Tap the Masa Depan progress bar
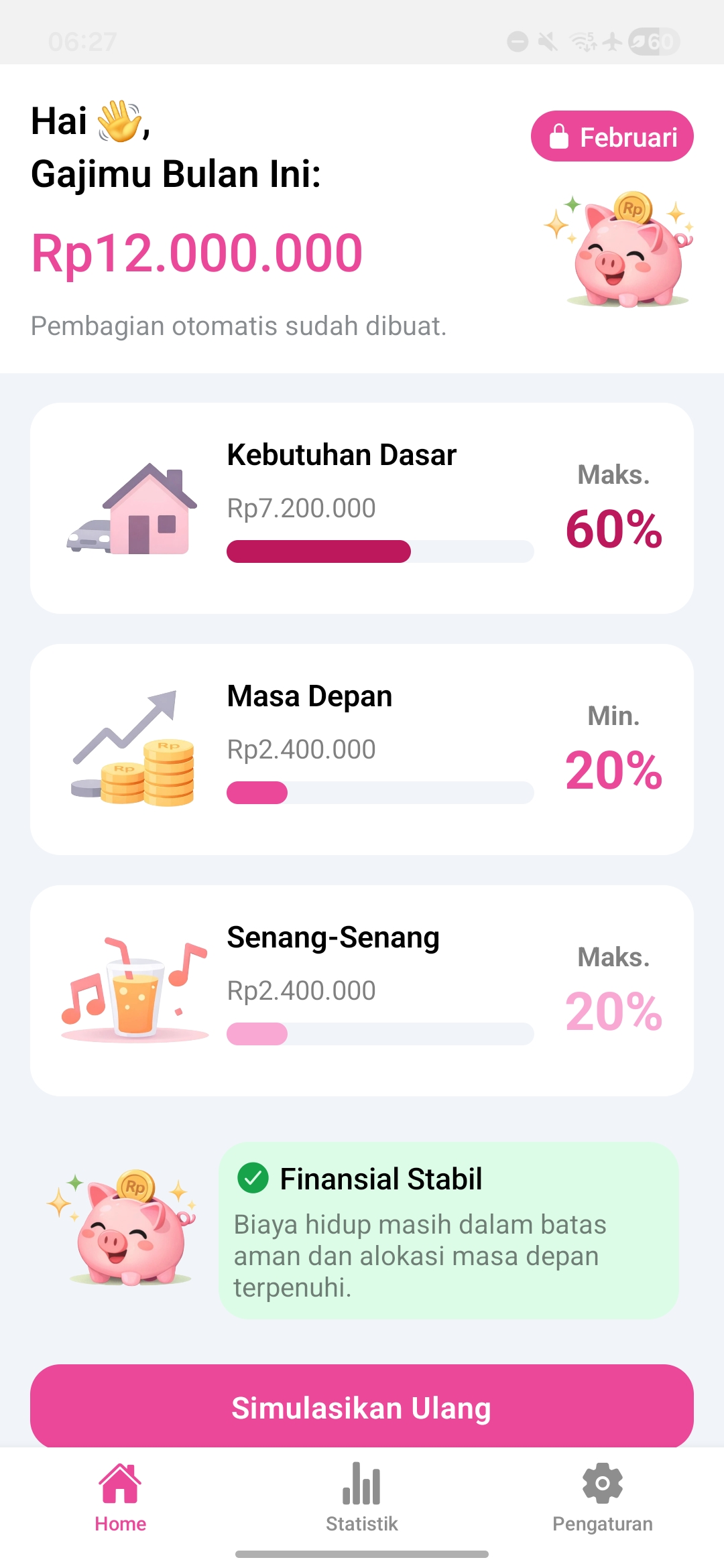This screenshot has height=1568, width=724. coord(380,793)
